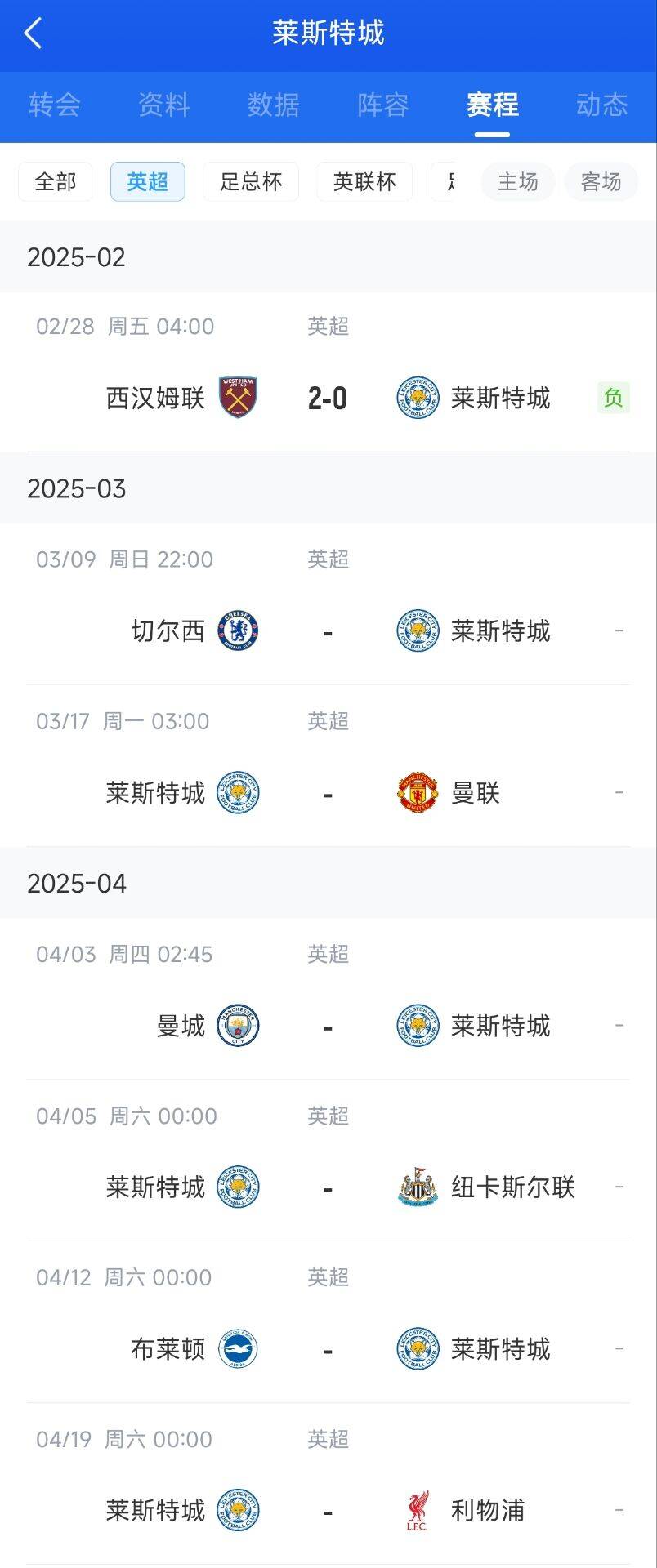Open the 西汉姆联 2-0 莱斯特城 match

coord(328,398)
